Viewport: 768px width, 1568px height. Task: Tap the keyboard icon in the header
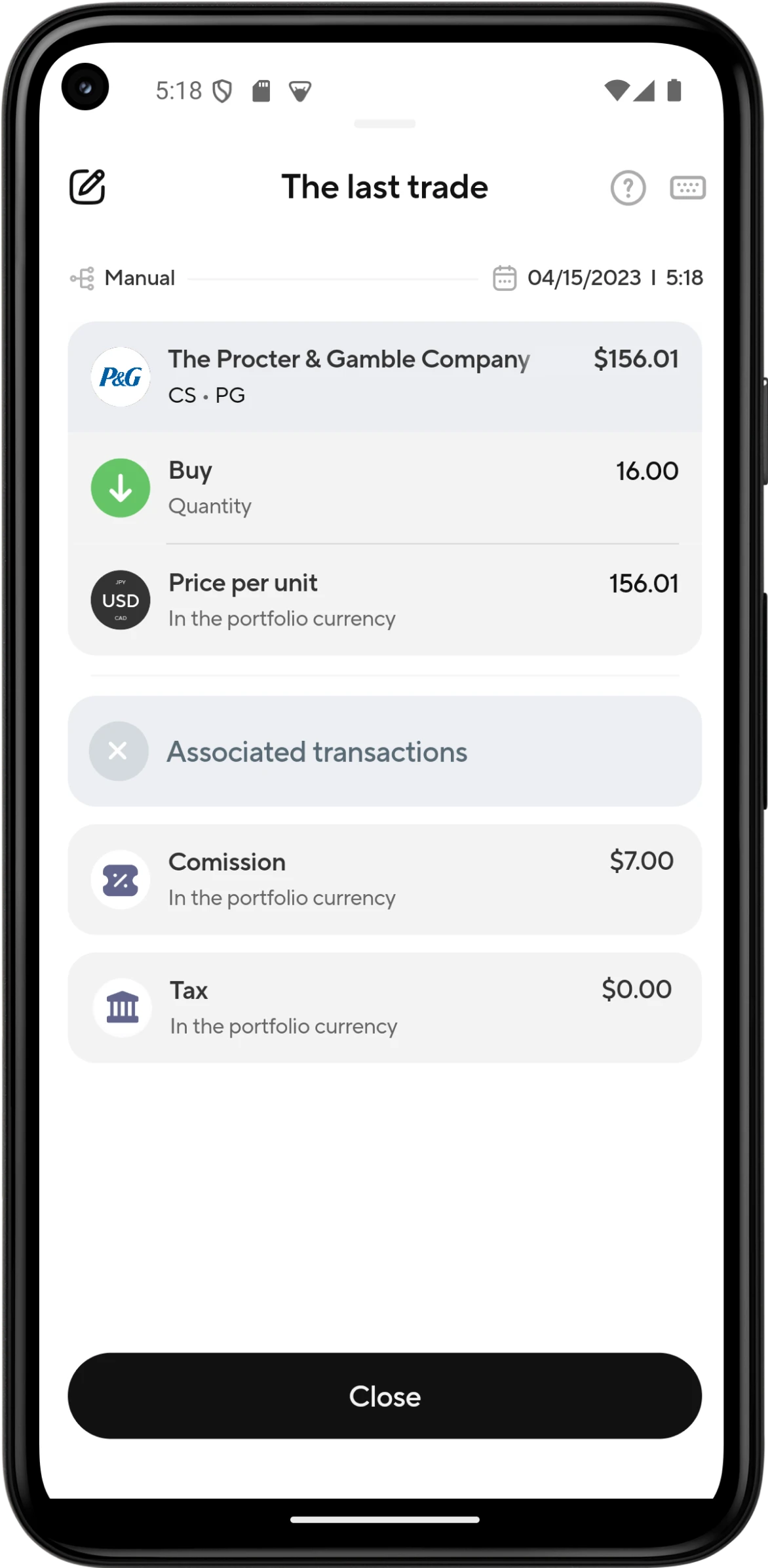click(x=687, y=188)
